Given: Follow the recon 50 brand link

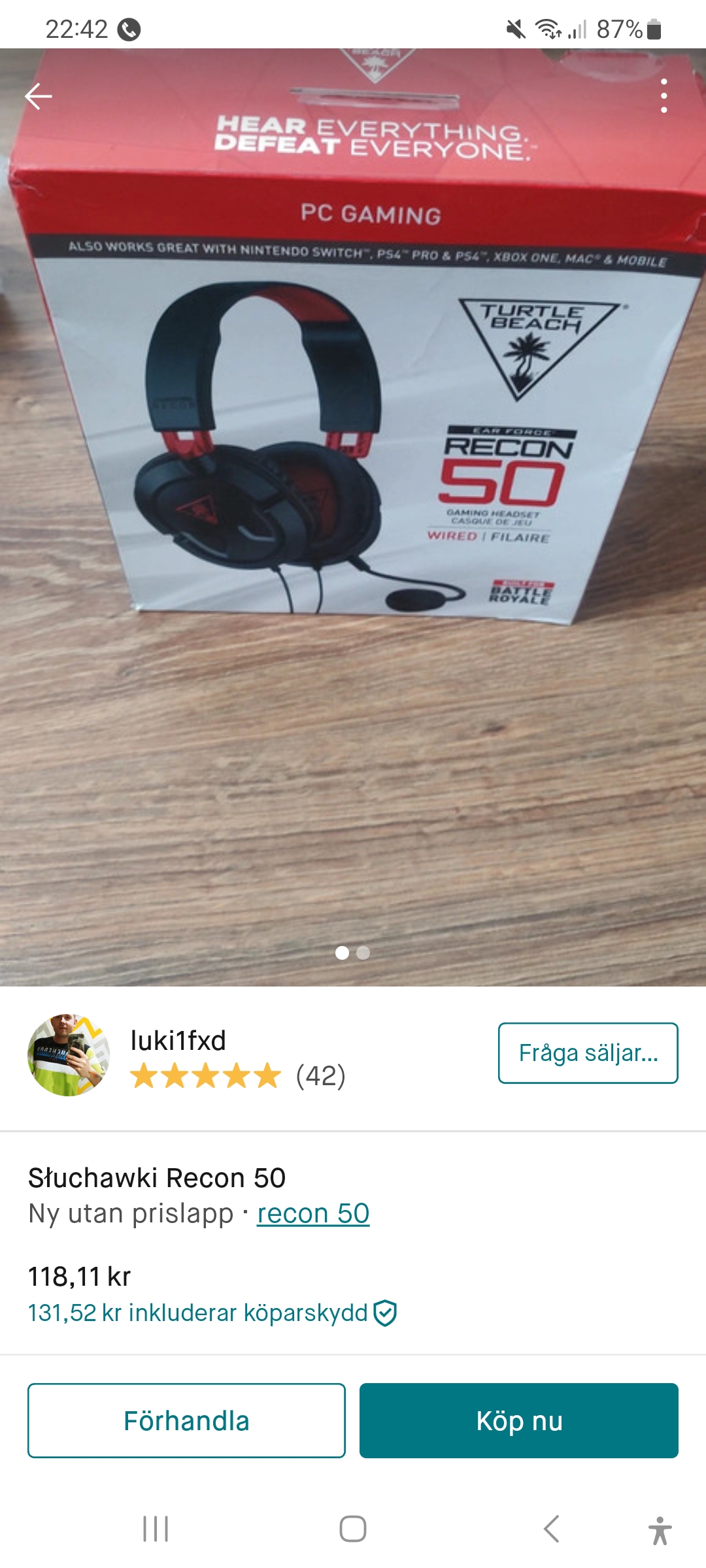Looking at the screenshot, I should (313, 1214).
